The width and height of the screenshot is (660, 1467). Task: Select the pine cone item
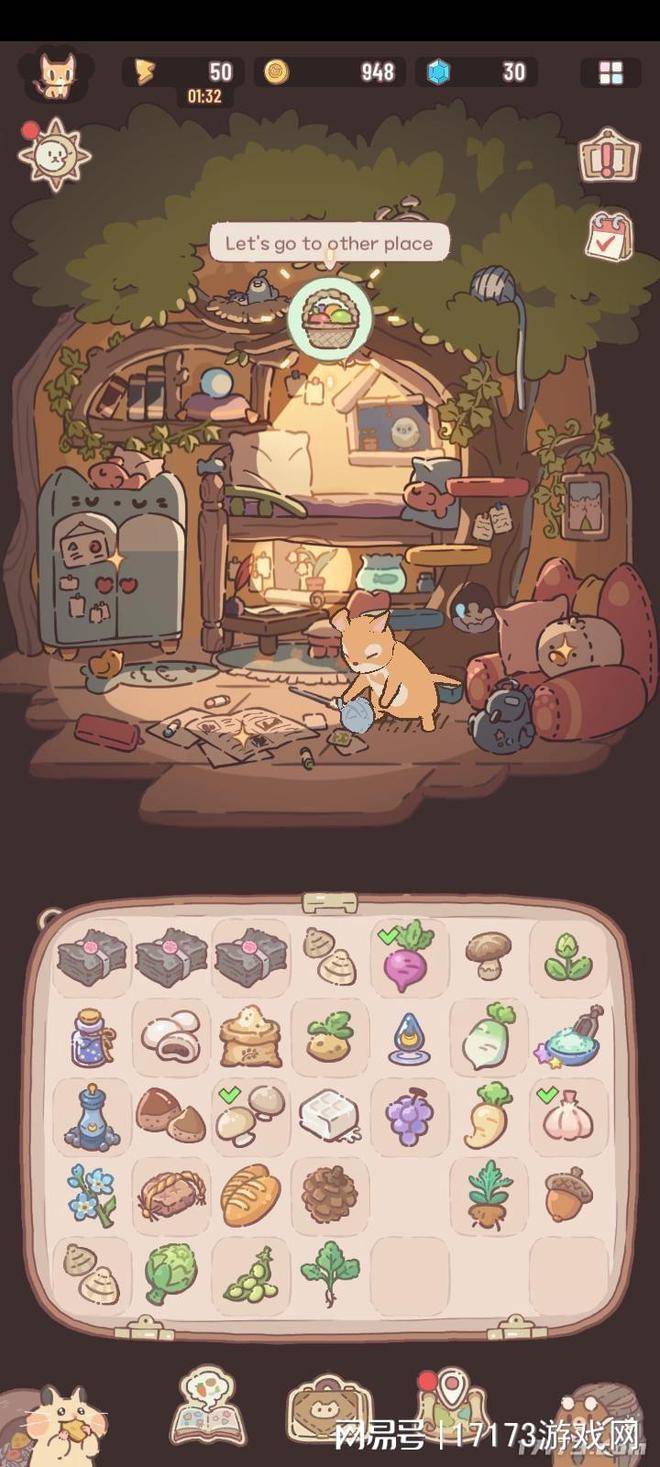pyautogui.click(x=329, y=1194)
